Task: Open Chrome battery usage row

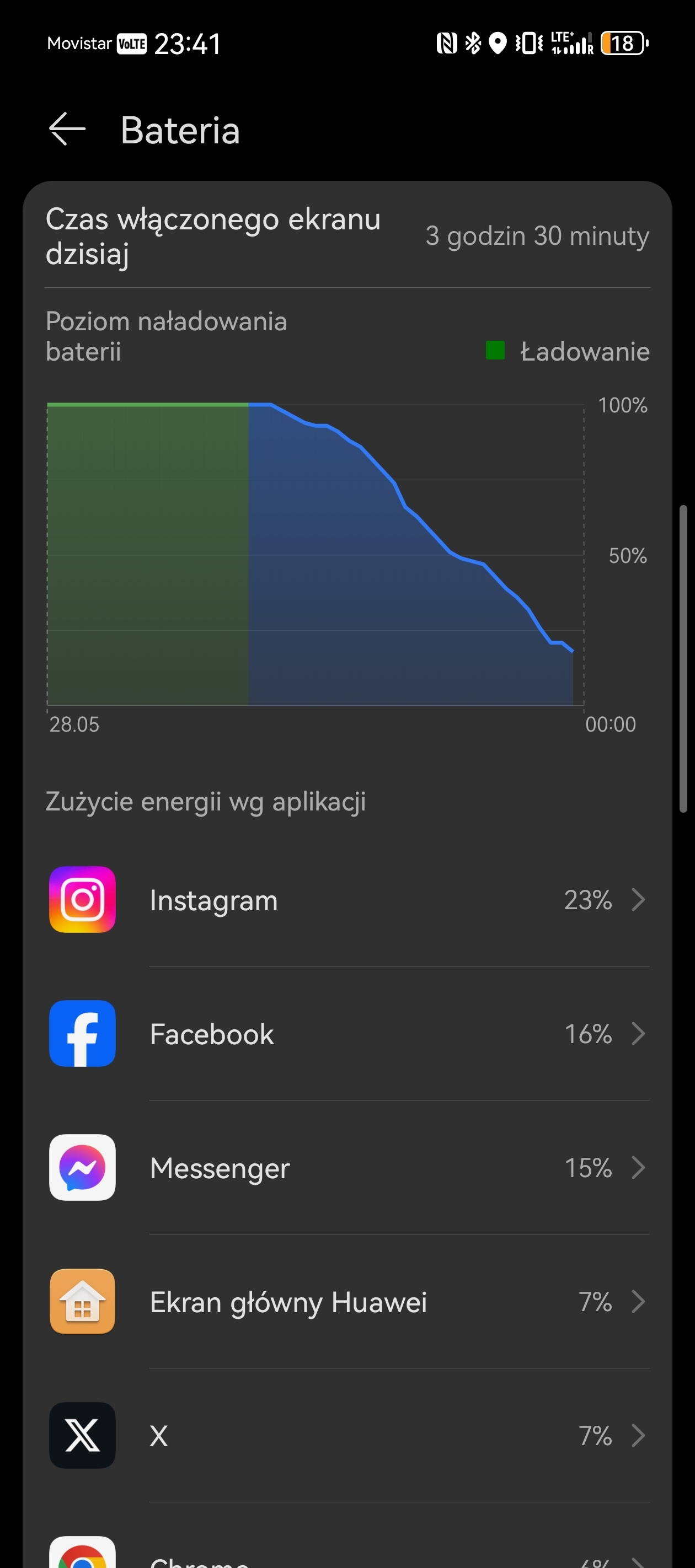Action: (347, 1535)
